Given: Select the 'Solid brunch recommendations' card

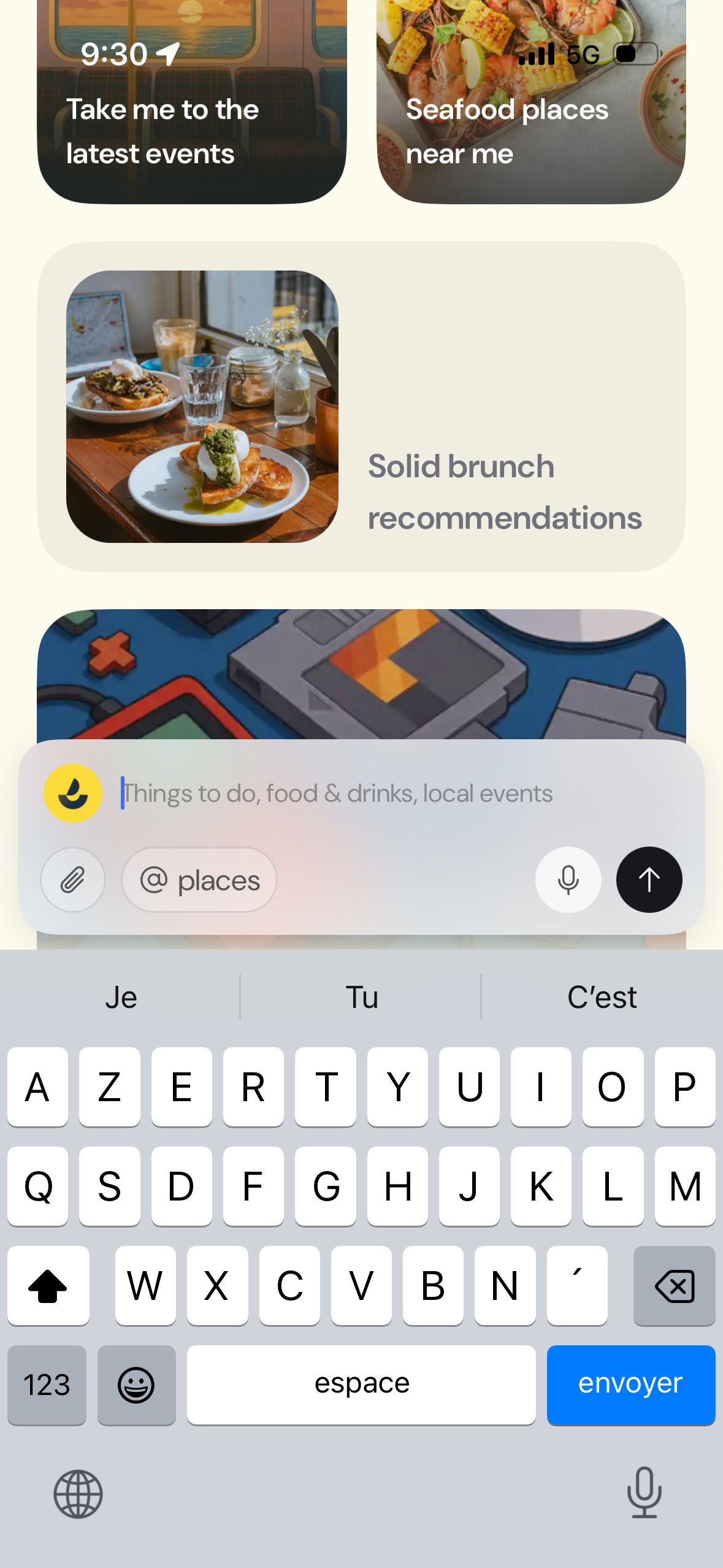Looking at the screenshot, I should pos(361,407).
